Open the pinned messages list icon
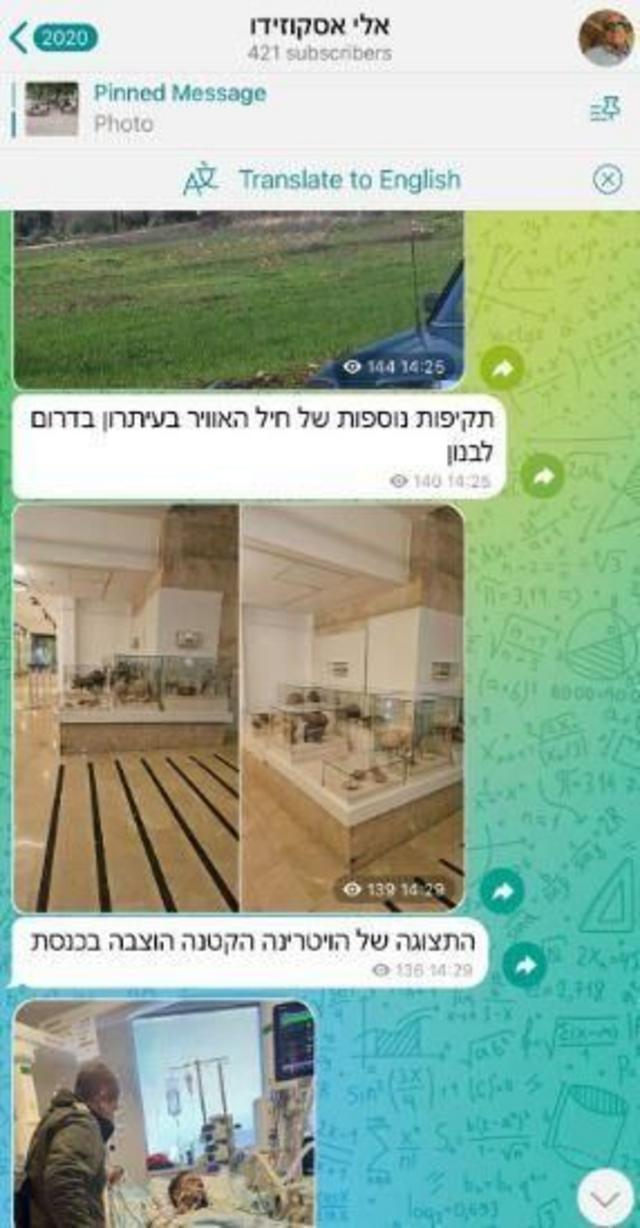The height and width of the screenshot is (1228, 640). [605, 109]
